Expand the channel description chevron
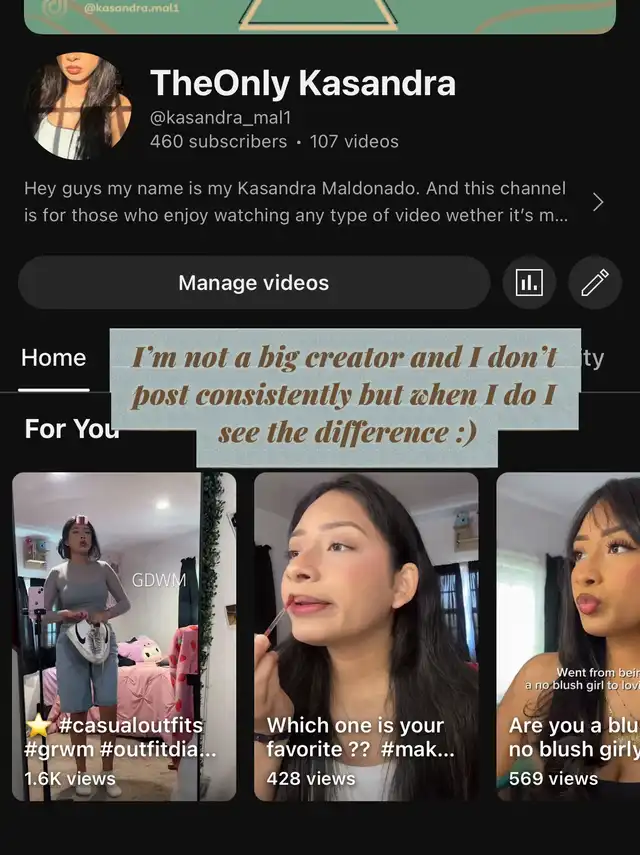640x855 pixels. (598, 202)
